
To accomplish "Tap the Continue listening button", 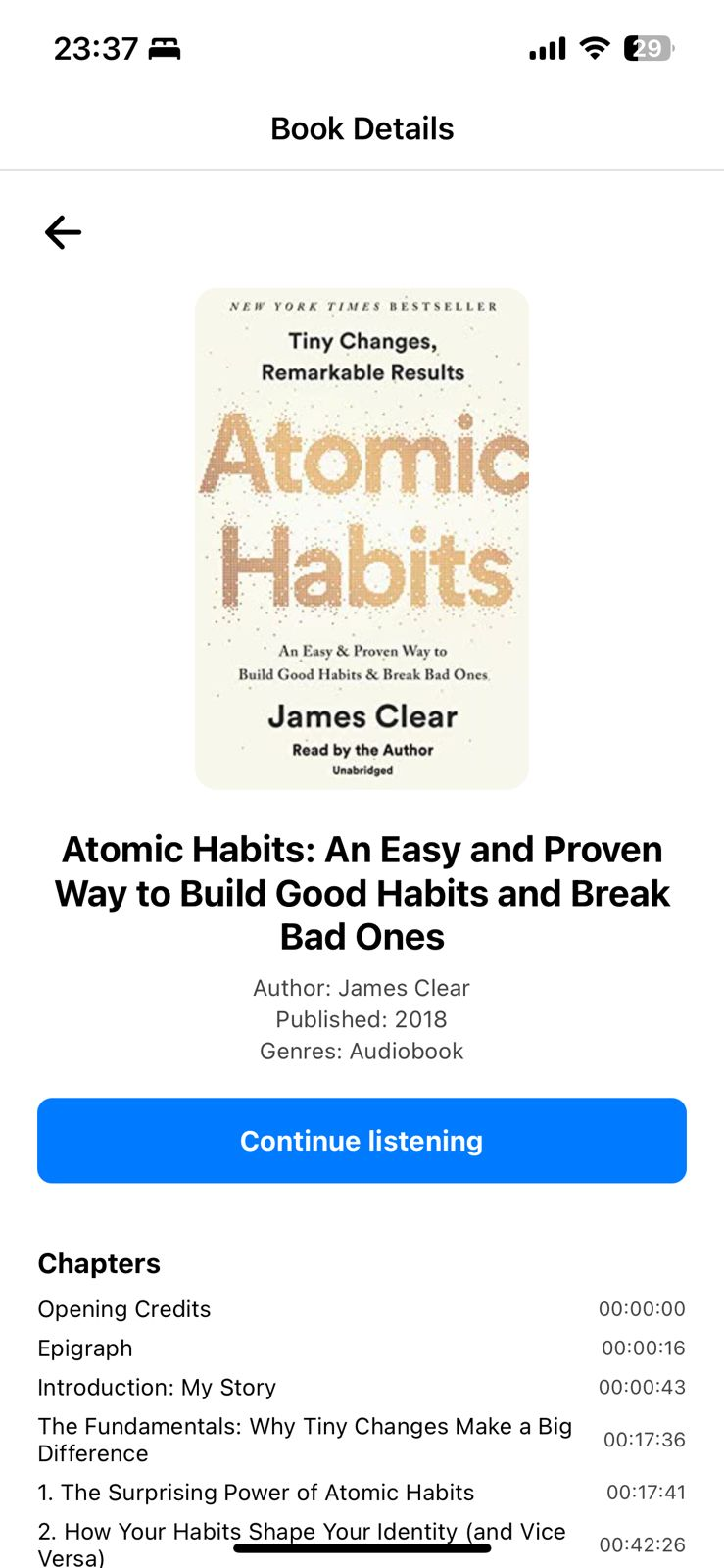I will pyautogui.click(x=362, y=1141).
